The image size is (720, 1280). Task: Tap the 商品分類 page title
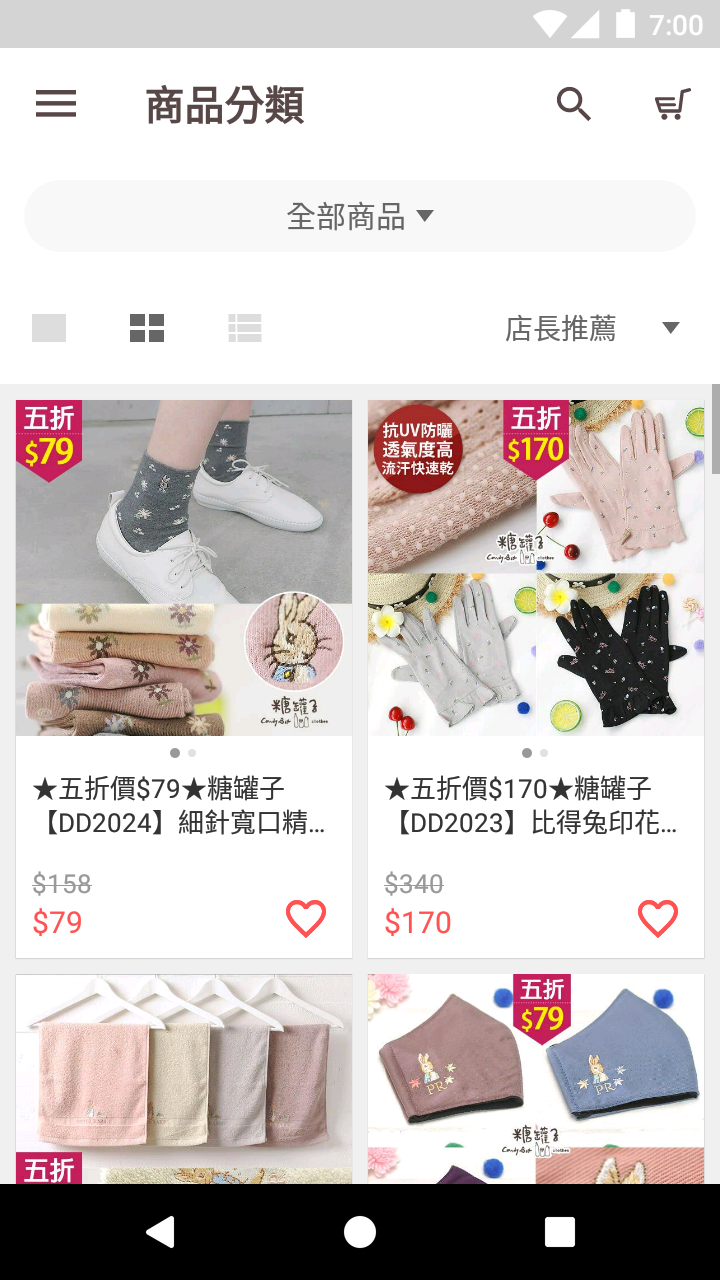click(x=223, y=105)
